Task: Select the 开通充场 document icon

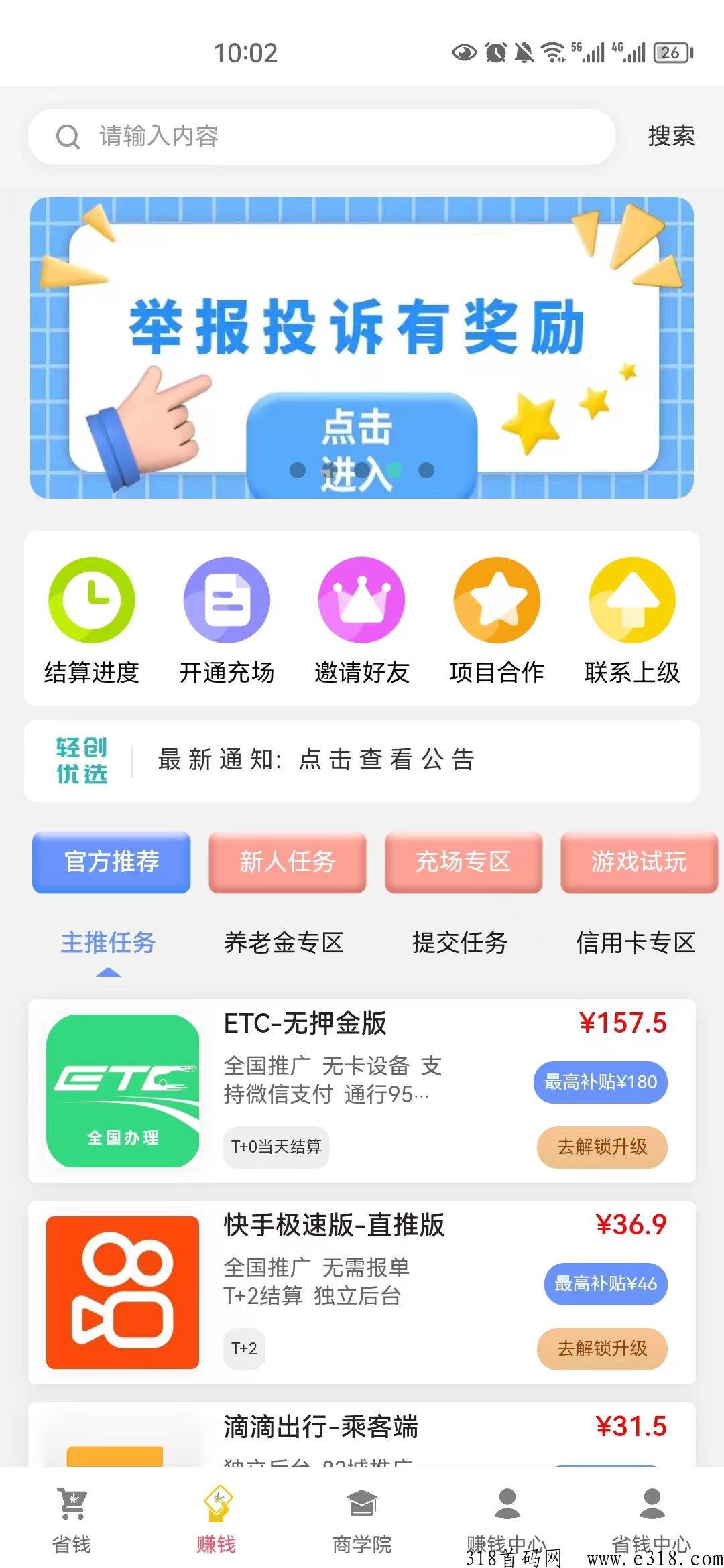Action: (x=227, y=601)
